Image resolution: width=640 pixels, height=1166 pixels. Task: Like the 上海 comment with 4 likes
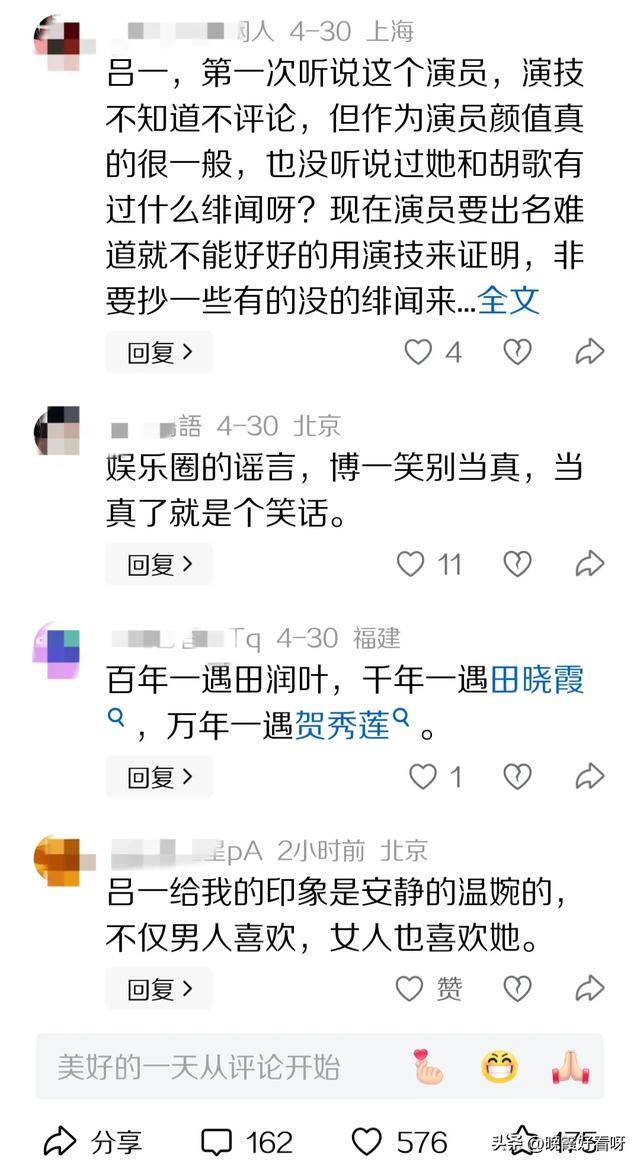click(418, 352)
